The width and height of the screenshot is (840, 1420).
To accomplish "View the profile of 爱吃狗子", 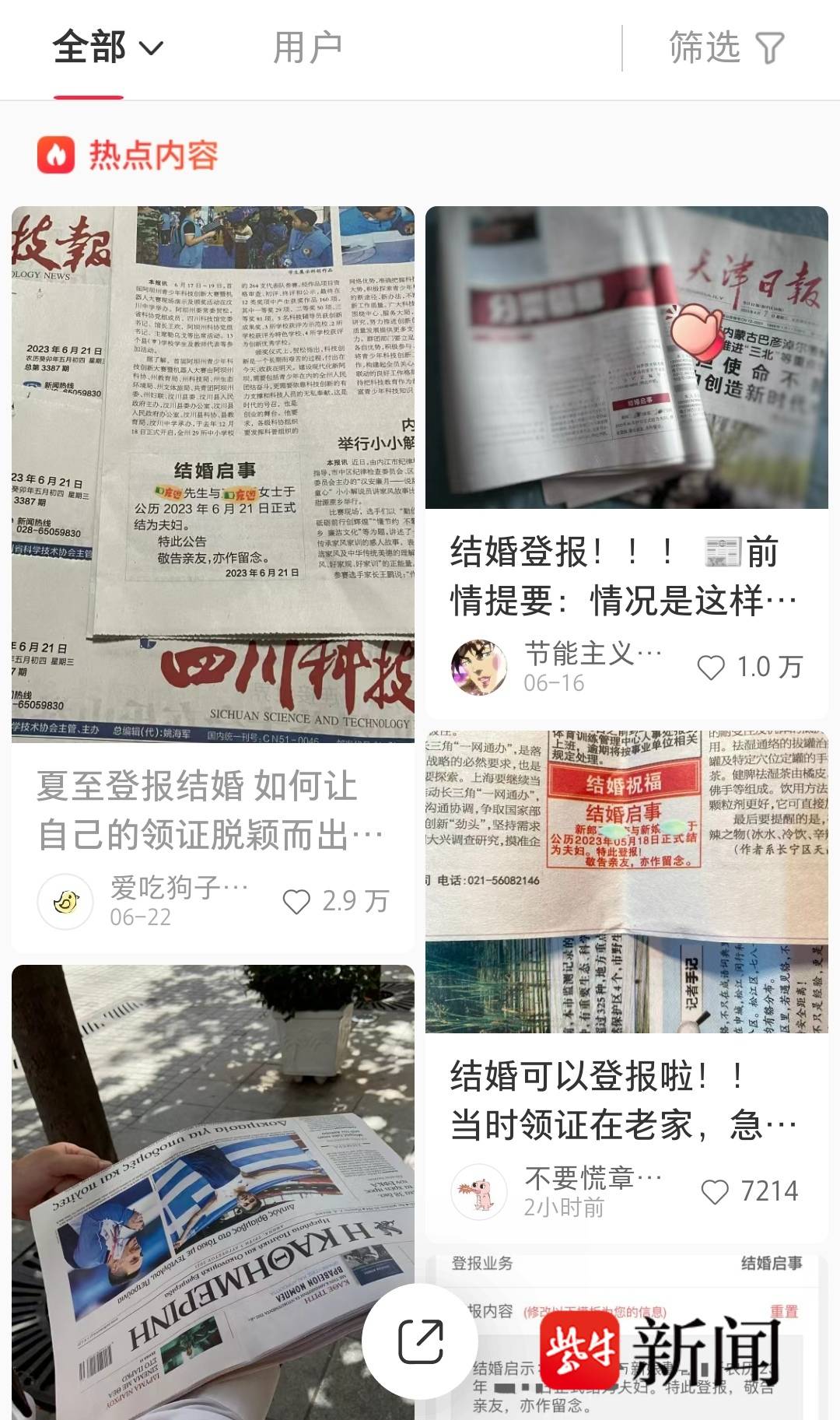I will (66, 901).
